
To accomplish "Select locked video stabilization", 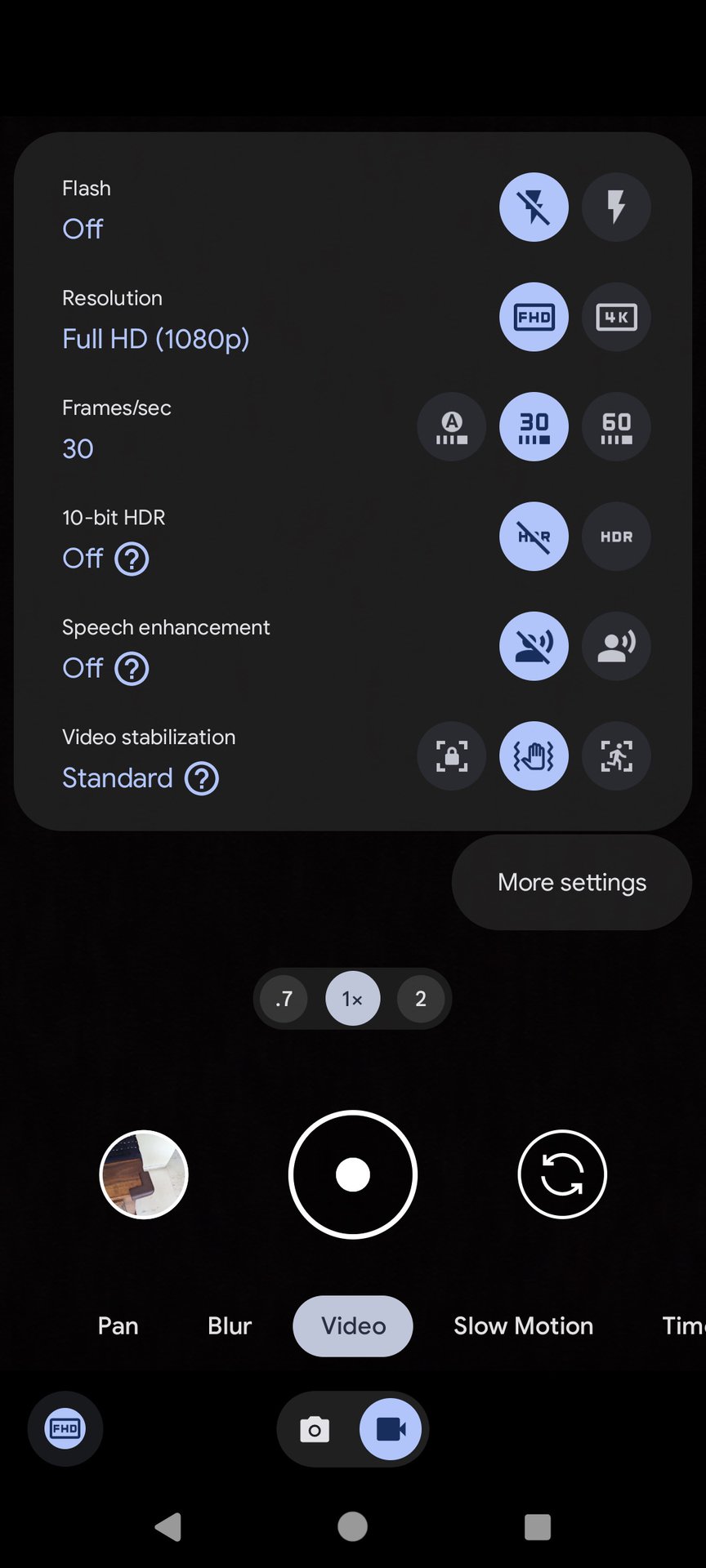I will (x=452, y=756).
